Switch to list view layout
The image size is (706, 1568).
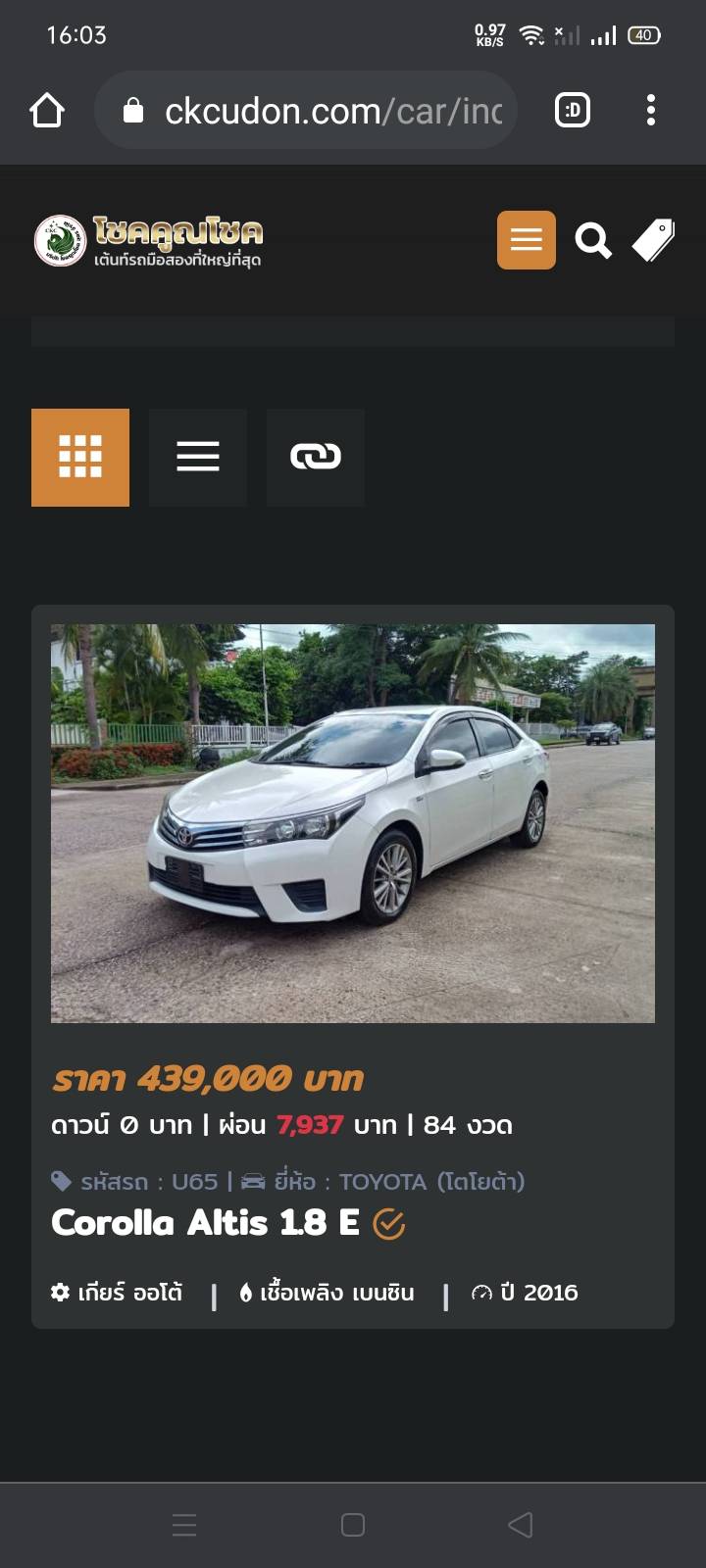(198, 458)
